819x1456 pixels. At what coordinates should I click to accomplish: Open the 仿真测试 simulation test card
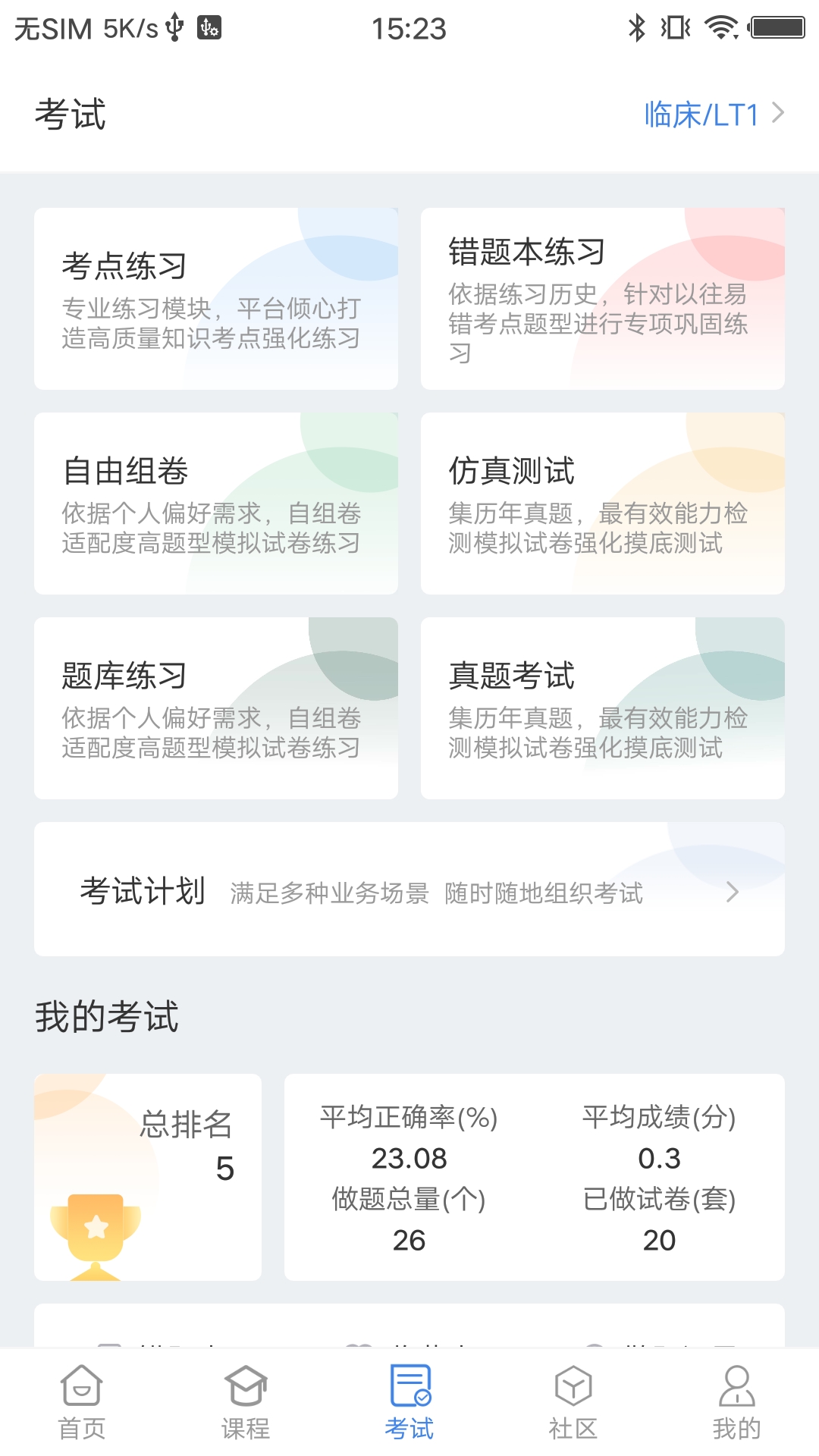pyautogui.click(x=603, y=502)
